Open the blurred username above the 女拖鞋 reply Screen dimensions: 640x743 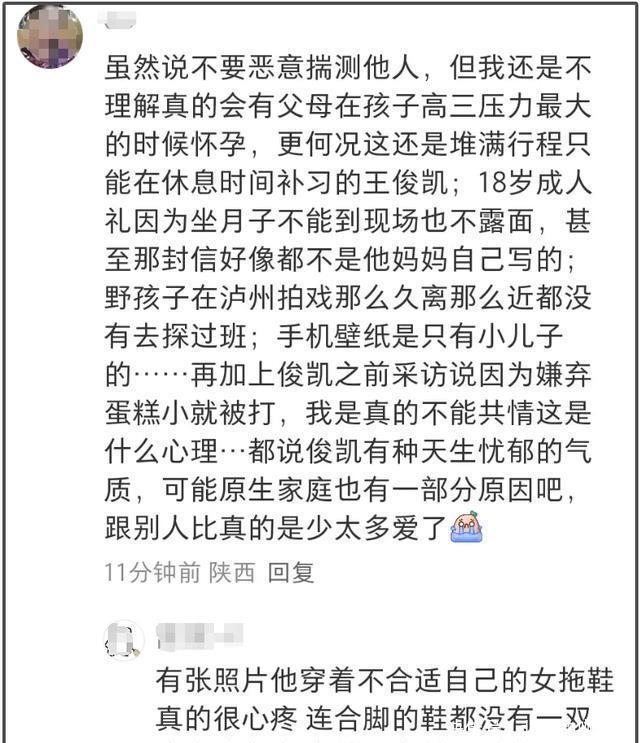click(x=200, y=635)
